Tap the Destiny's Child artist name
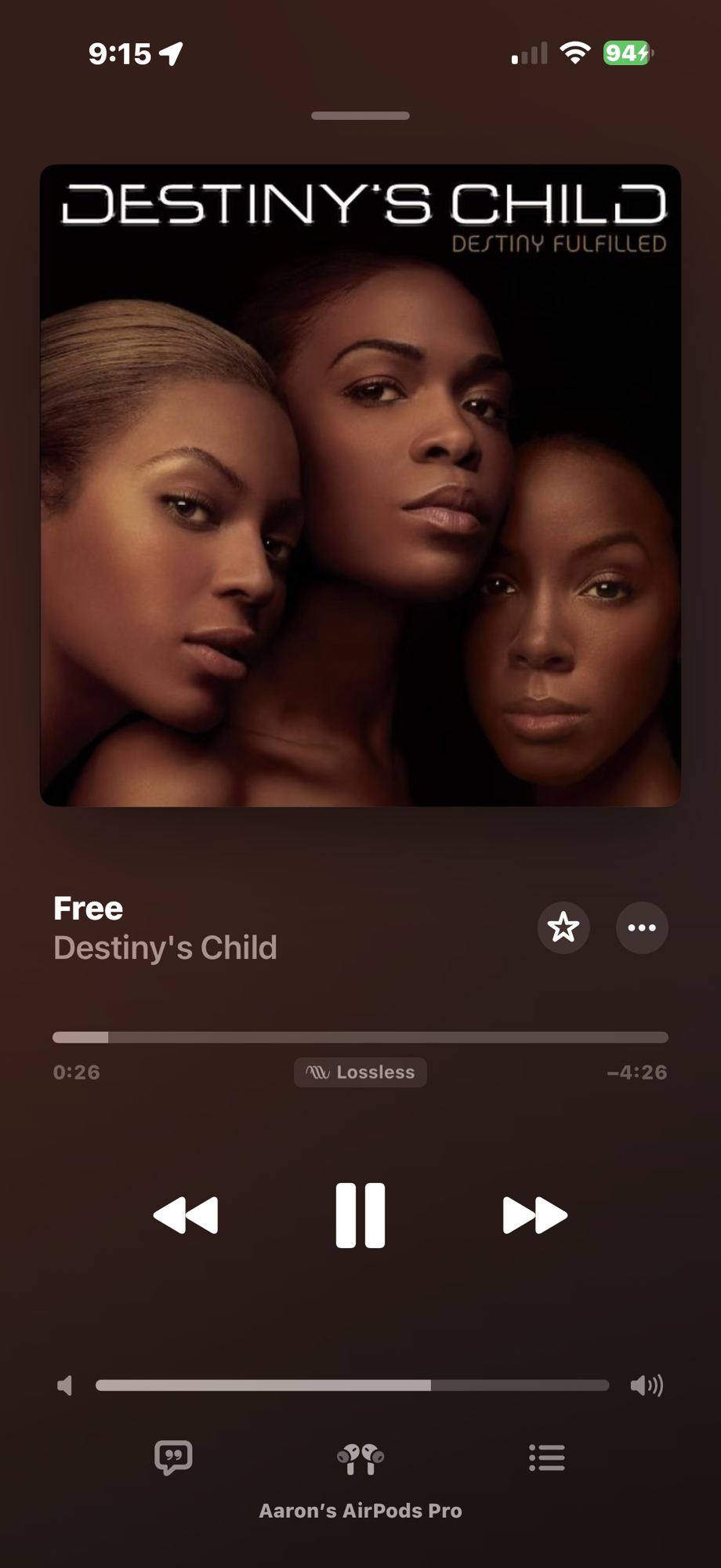The image size is (721, 1568). tap(165, 948)
